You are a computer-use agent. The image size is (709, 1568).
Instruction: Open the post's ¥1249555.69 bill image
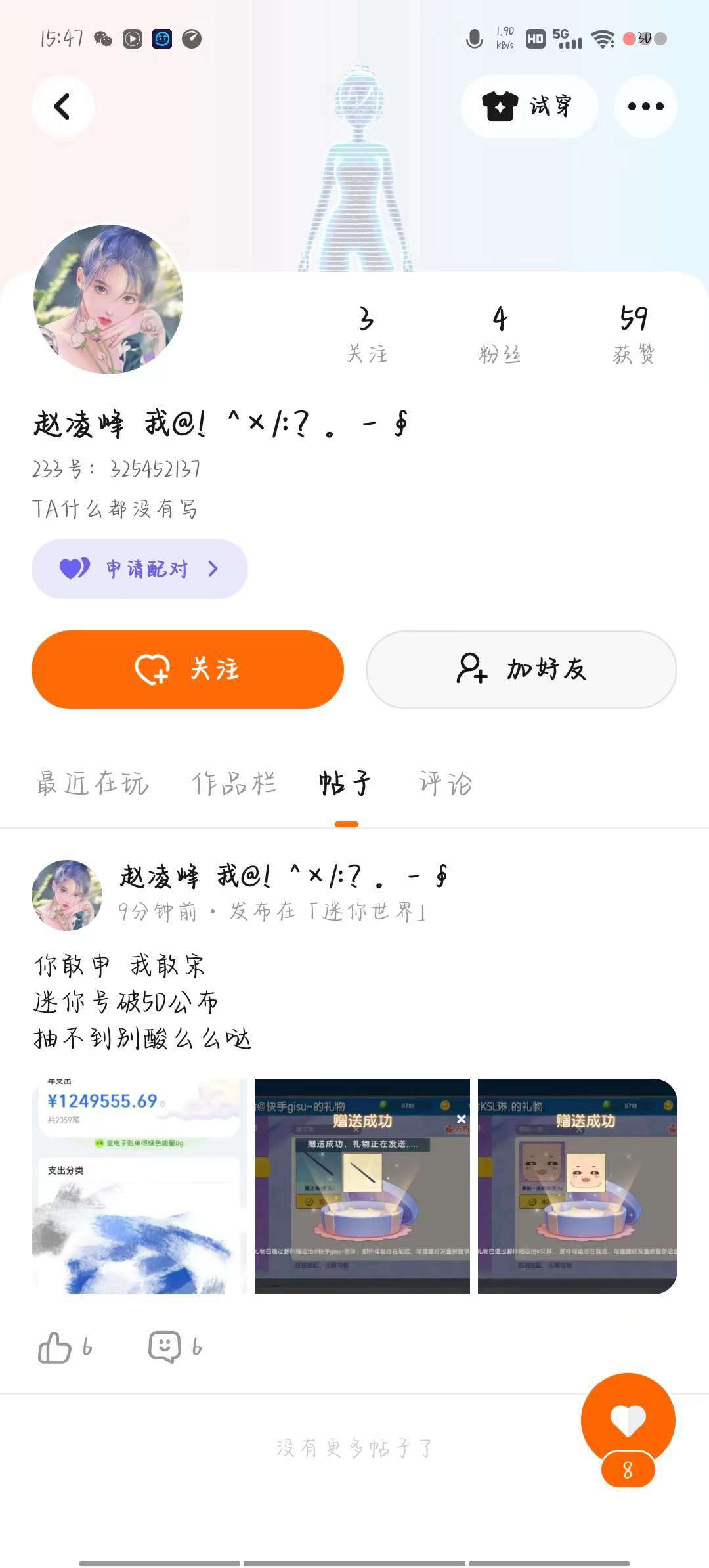[139, 1186]
